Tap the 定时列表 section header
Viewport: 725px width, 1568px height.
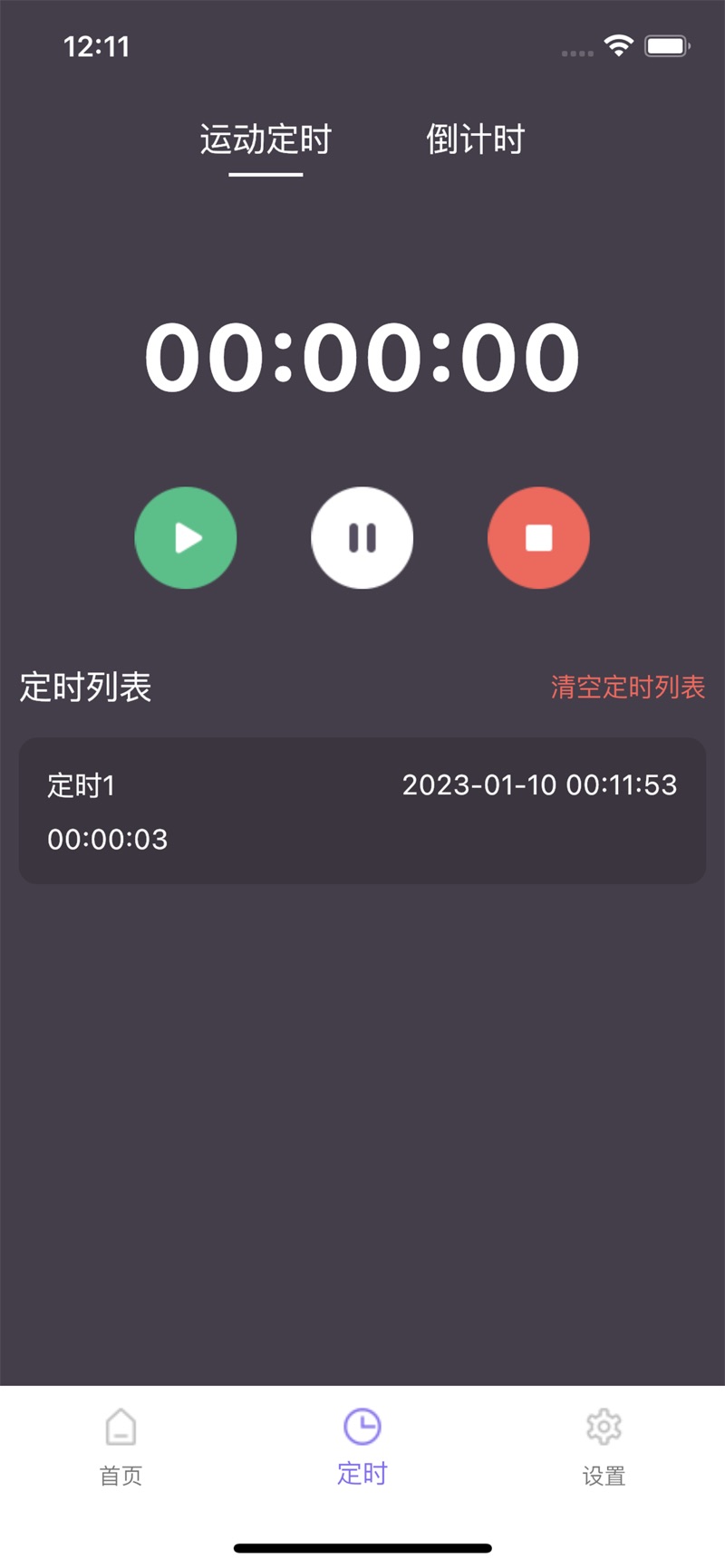84,687
